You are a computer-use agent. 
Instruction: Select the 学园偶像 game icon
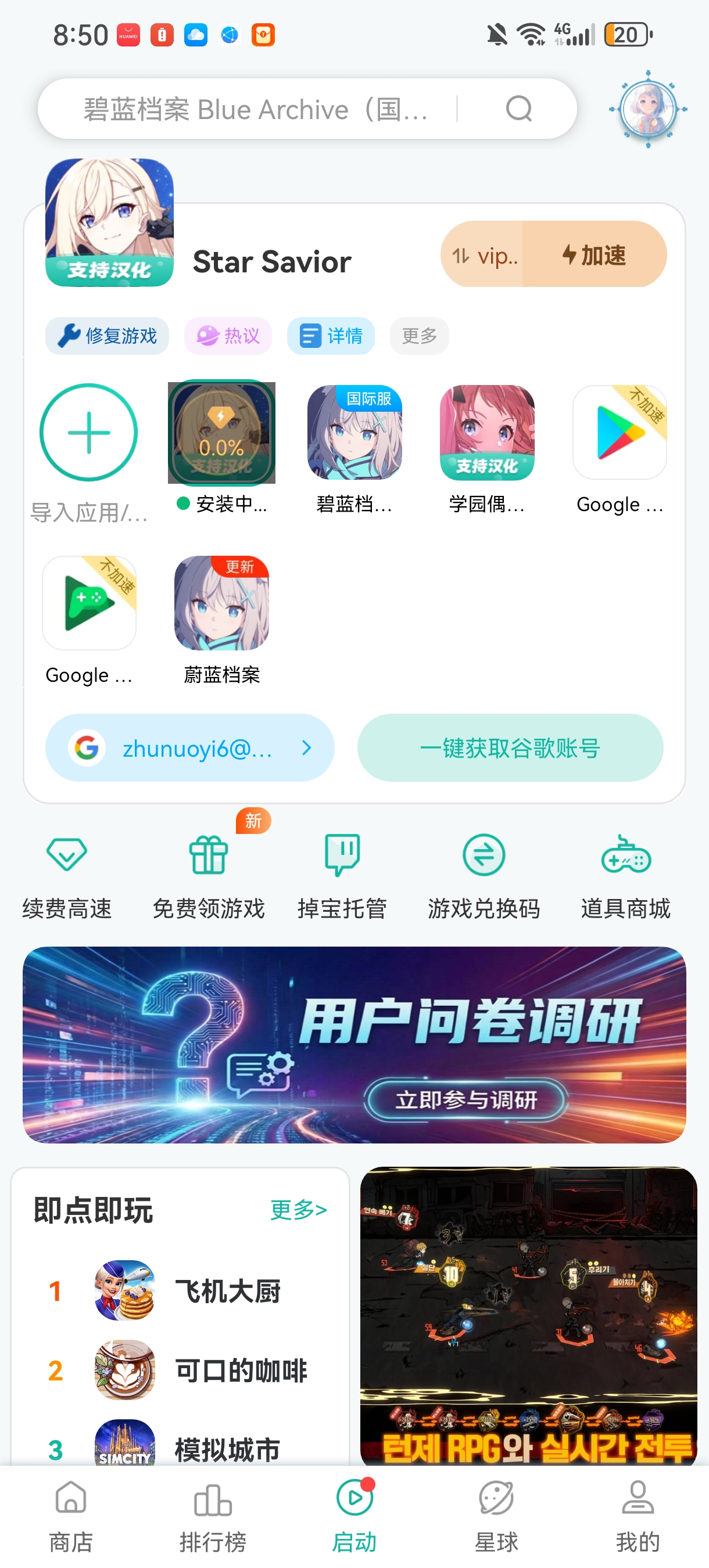click(x=486, y=433)
